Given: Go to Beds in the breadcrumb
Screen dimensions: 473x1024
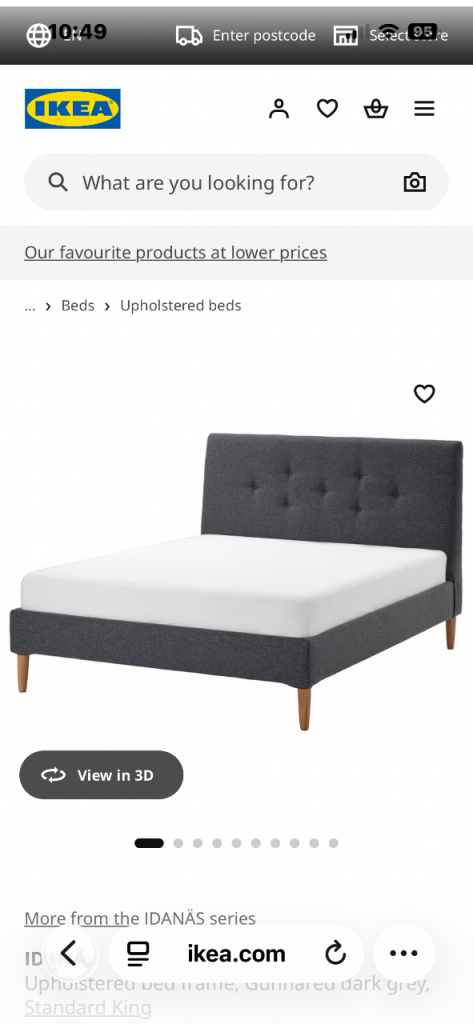Looking at the screenshot, I should point(78,306).
